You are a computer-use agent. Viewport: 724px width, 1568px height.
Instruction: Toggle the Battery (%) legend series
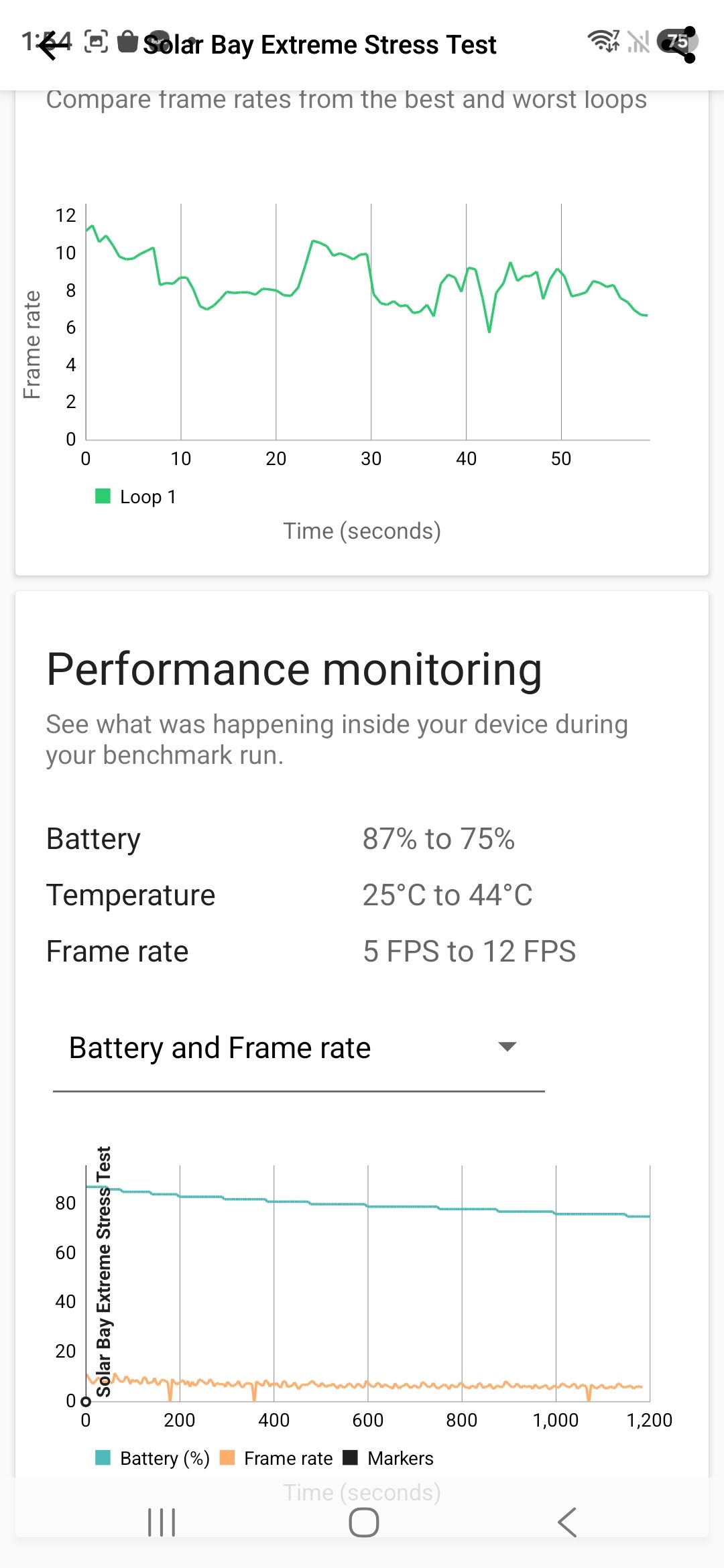tap(153, 1458)
